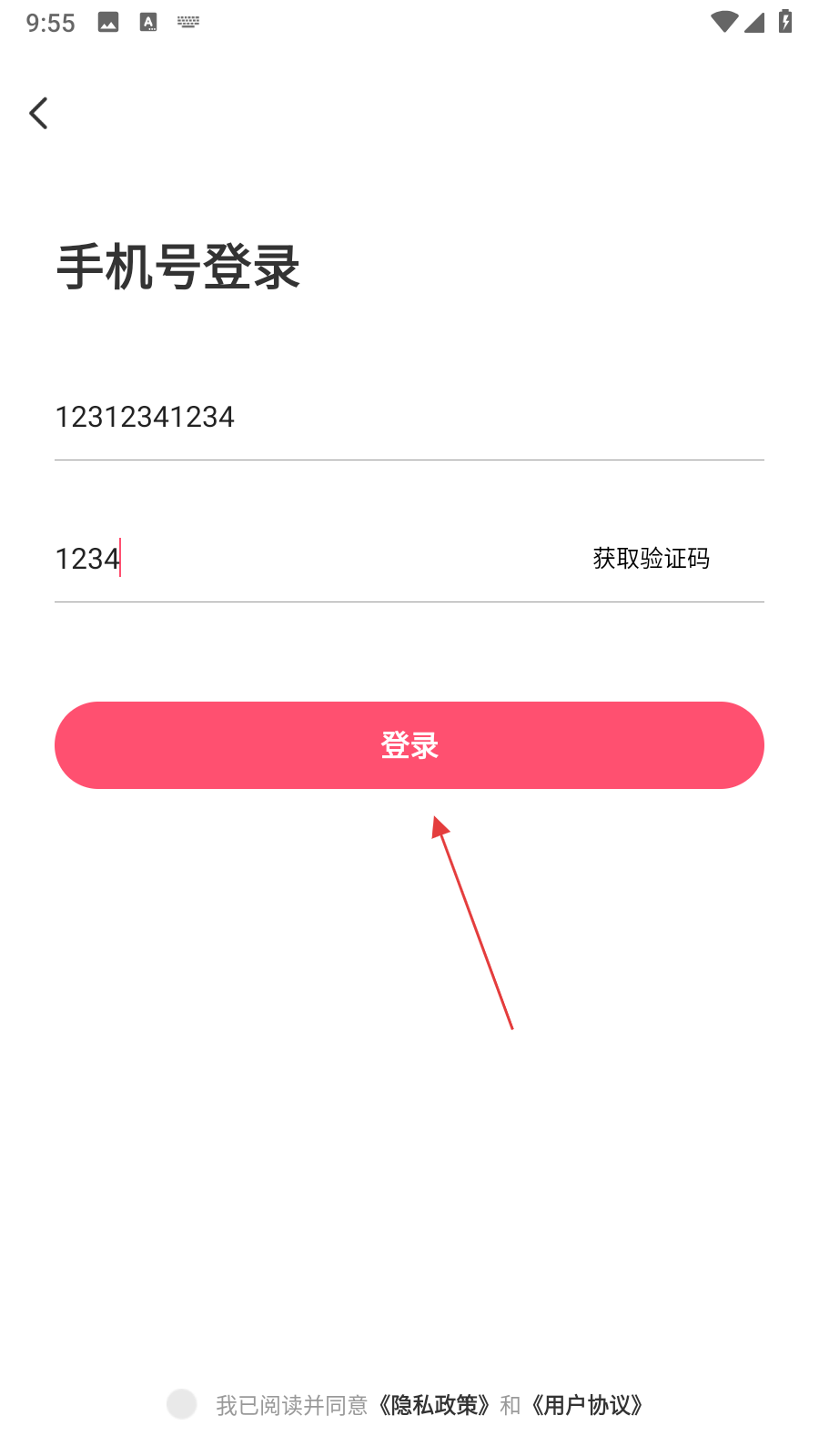
Task: Tap 获取验证码 to request a code
Action: 651,559
